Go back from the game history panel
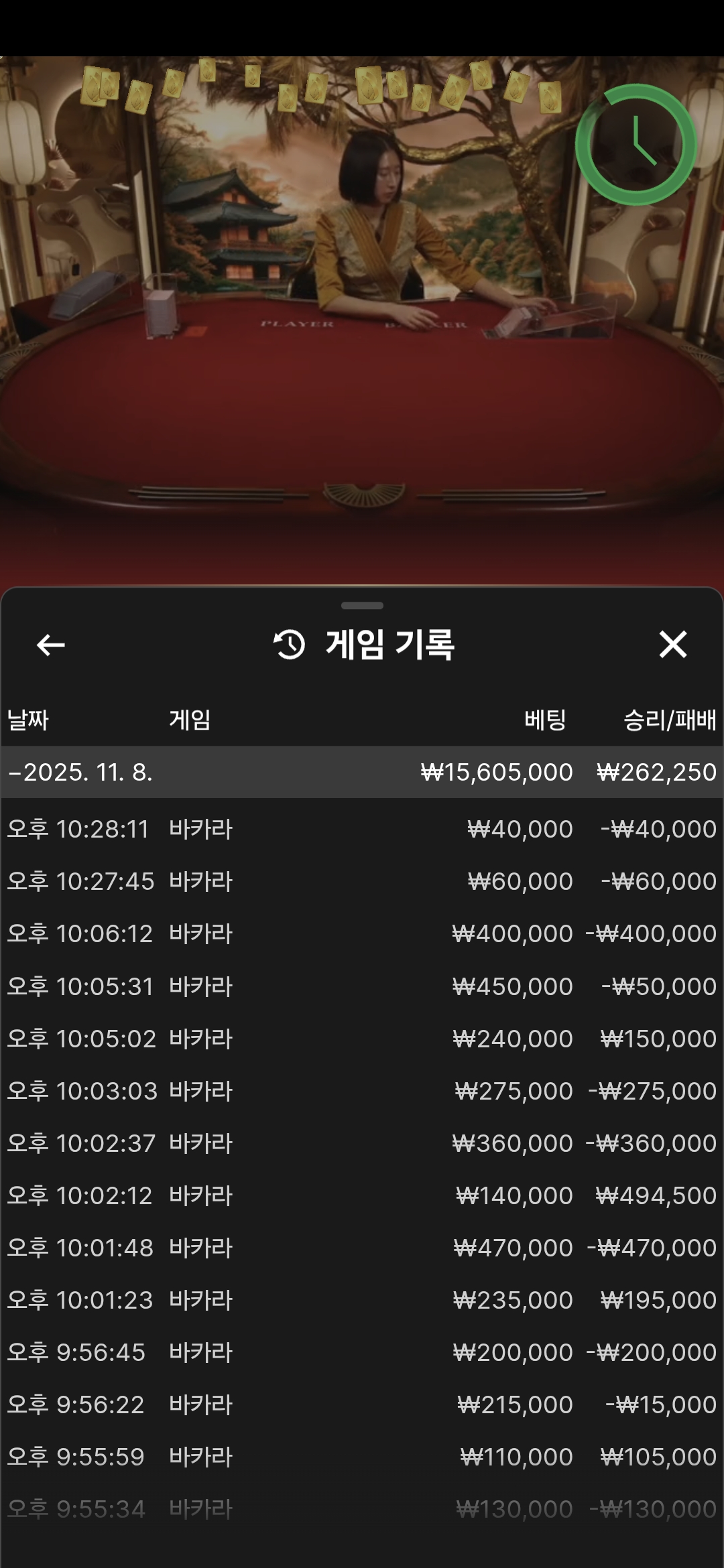724x1568 pixels. click(50, 645)
